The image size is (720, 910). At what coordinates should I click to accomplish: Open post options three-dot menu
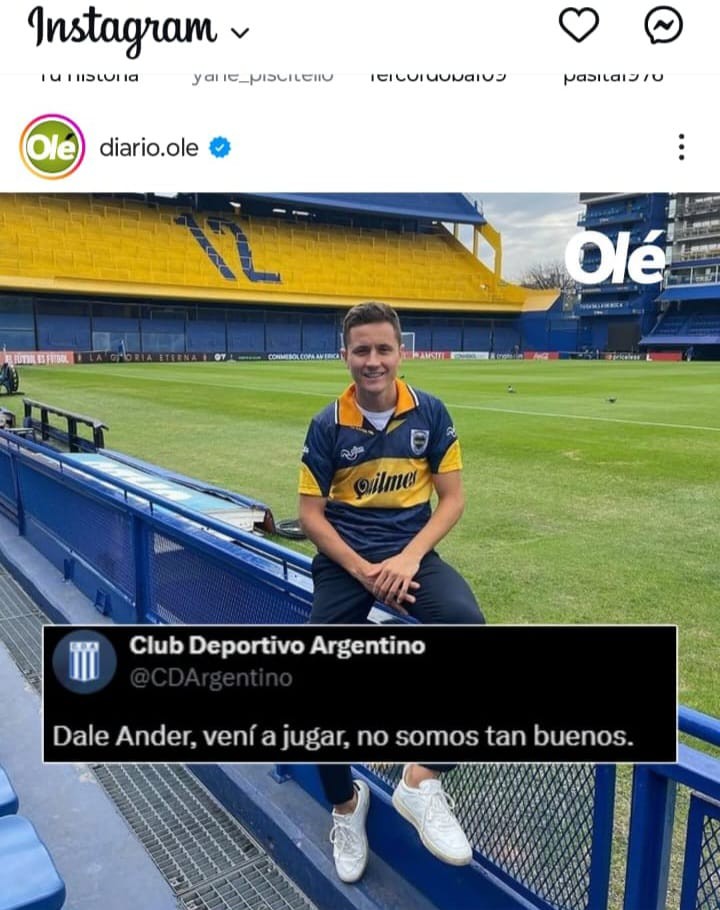[681, 147]
